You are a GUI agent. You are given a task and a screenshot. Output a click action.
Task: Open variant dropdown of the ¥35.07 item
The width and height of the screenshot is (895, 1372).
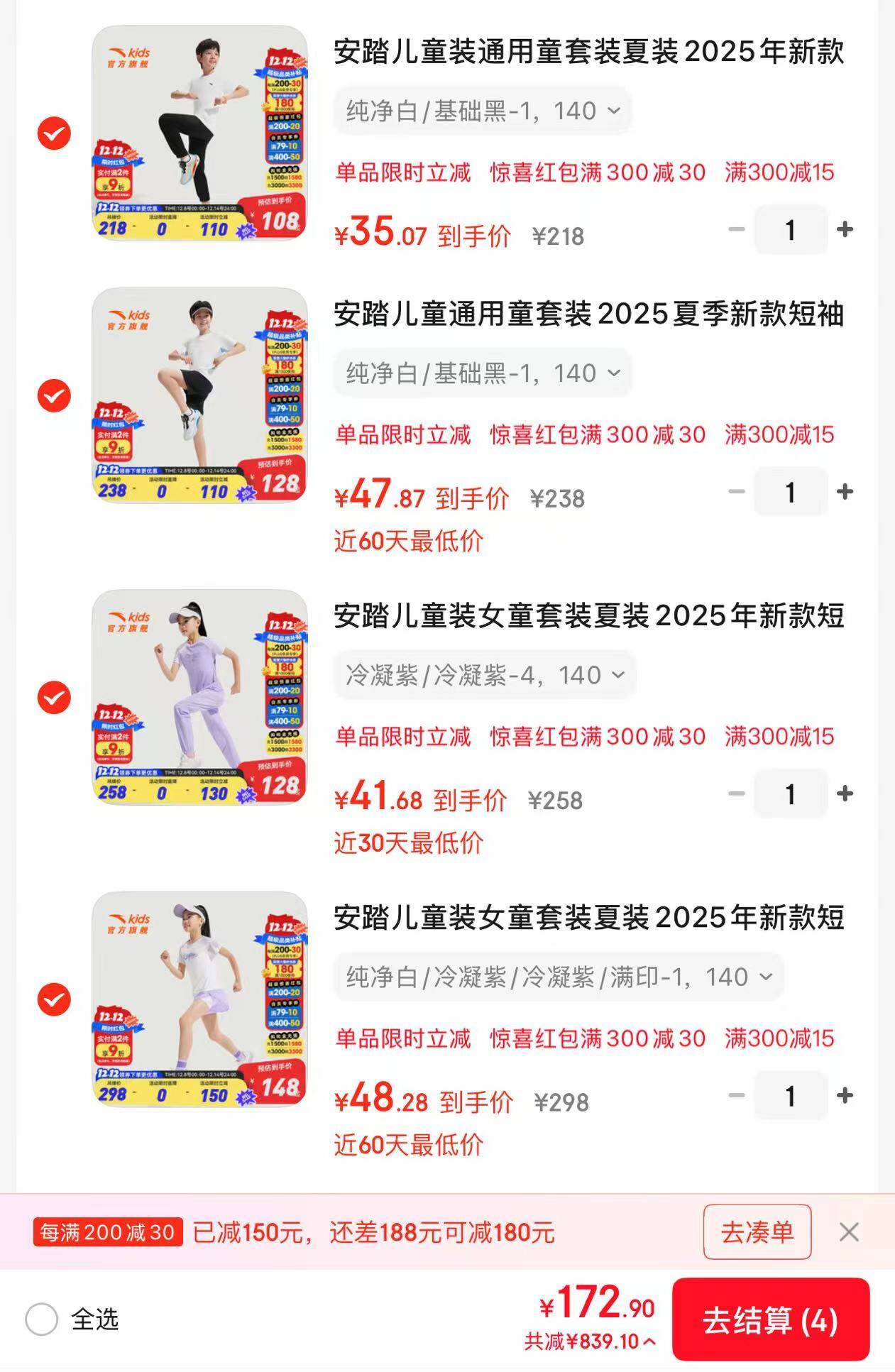483,111
